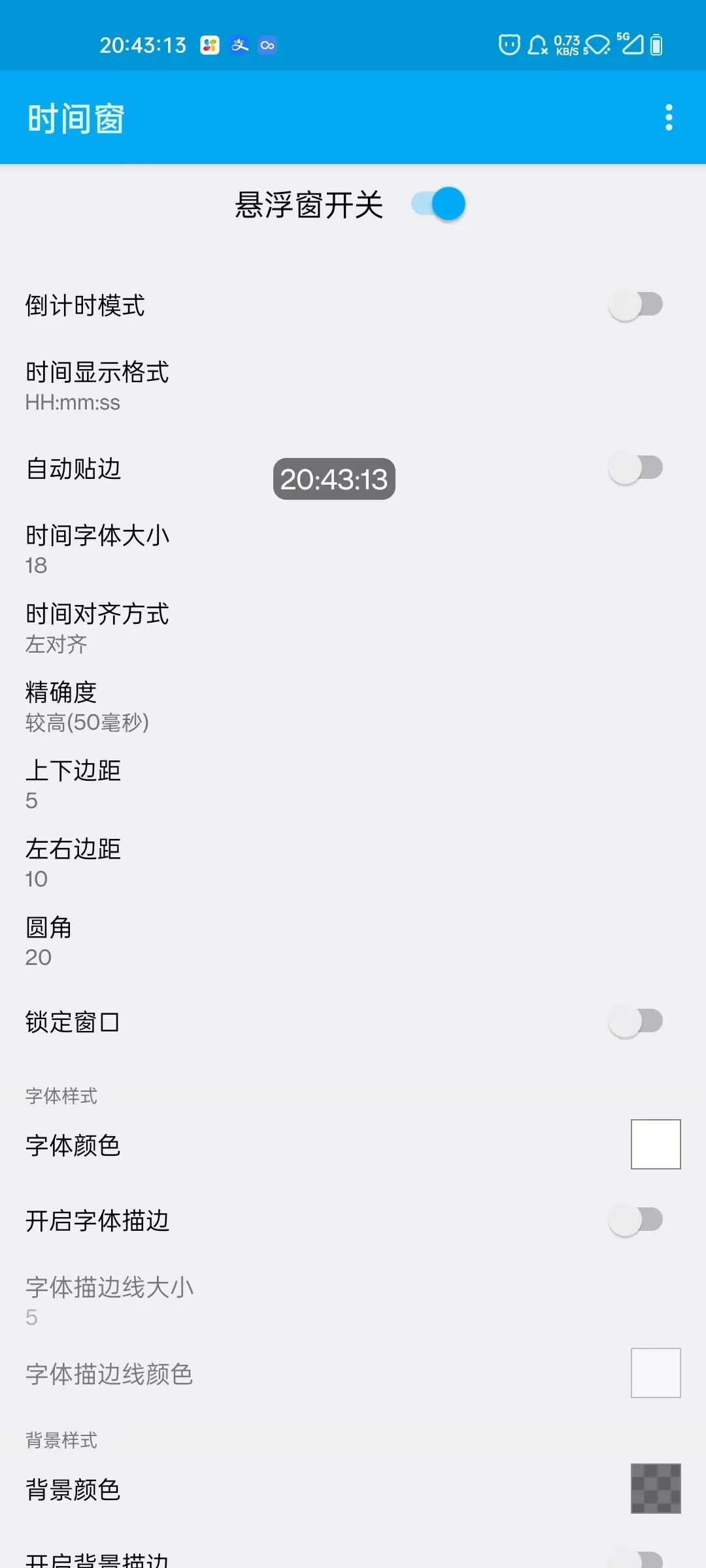Viewport: 706px width, 1568px height.
Task: Open the overflow menu in the app bar
Action: coord(668,118)
